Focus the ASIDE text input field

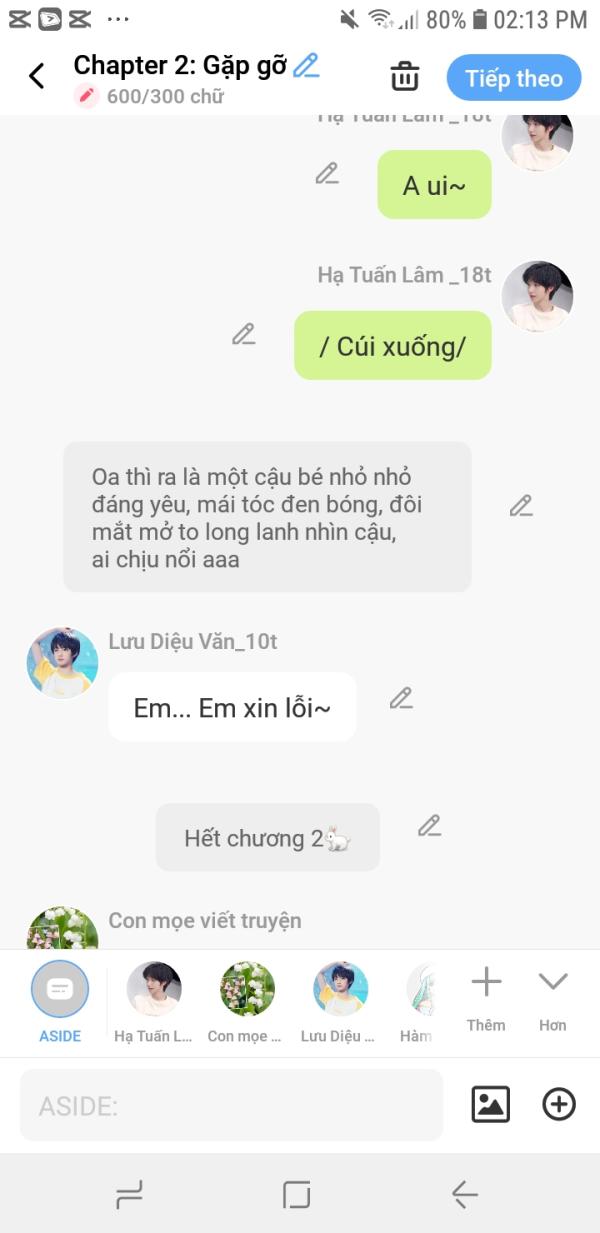tap(231, 1105)
